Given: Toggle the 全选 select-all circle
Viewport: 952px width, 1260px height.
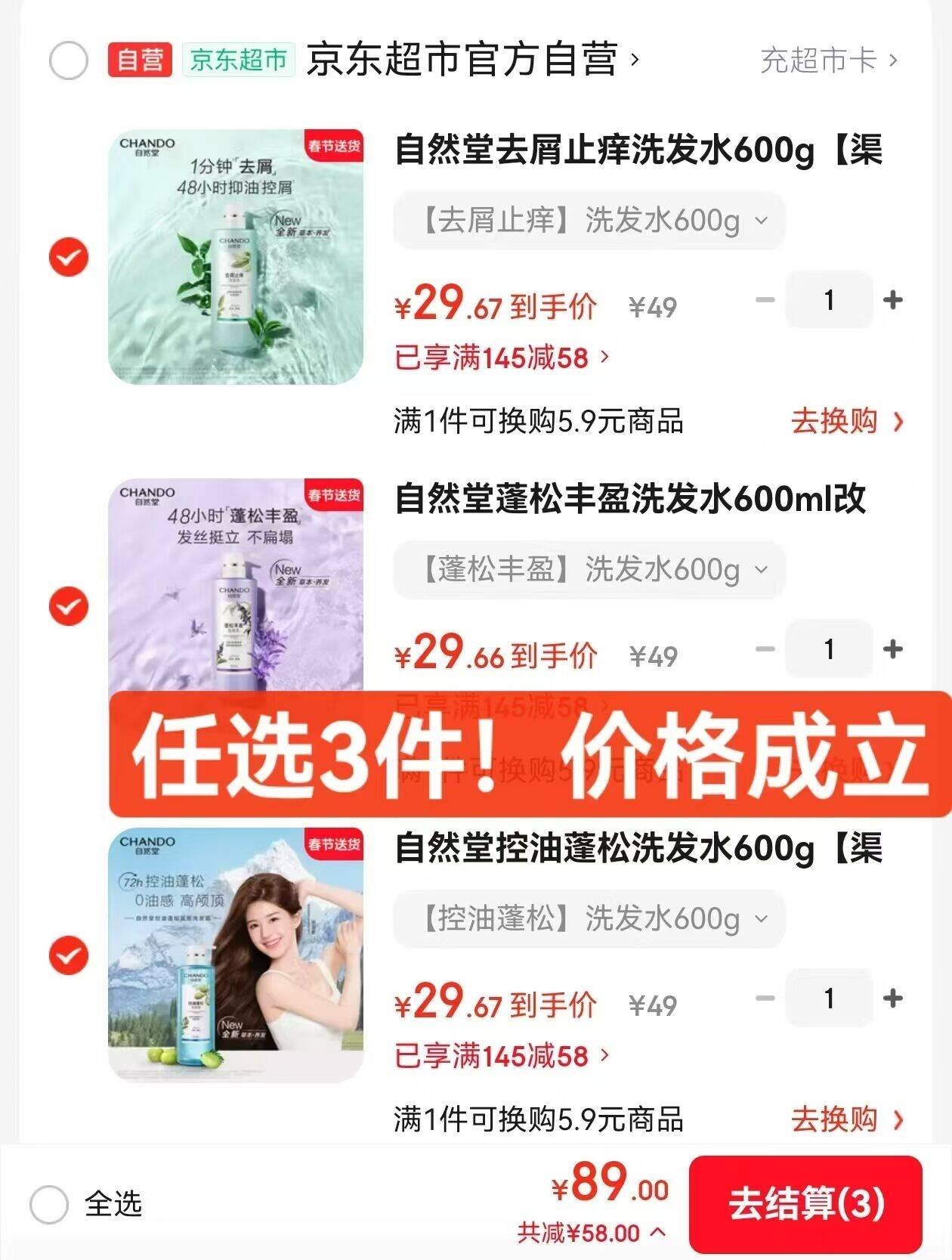Looking at the screenshot, I should 49,1204.
